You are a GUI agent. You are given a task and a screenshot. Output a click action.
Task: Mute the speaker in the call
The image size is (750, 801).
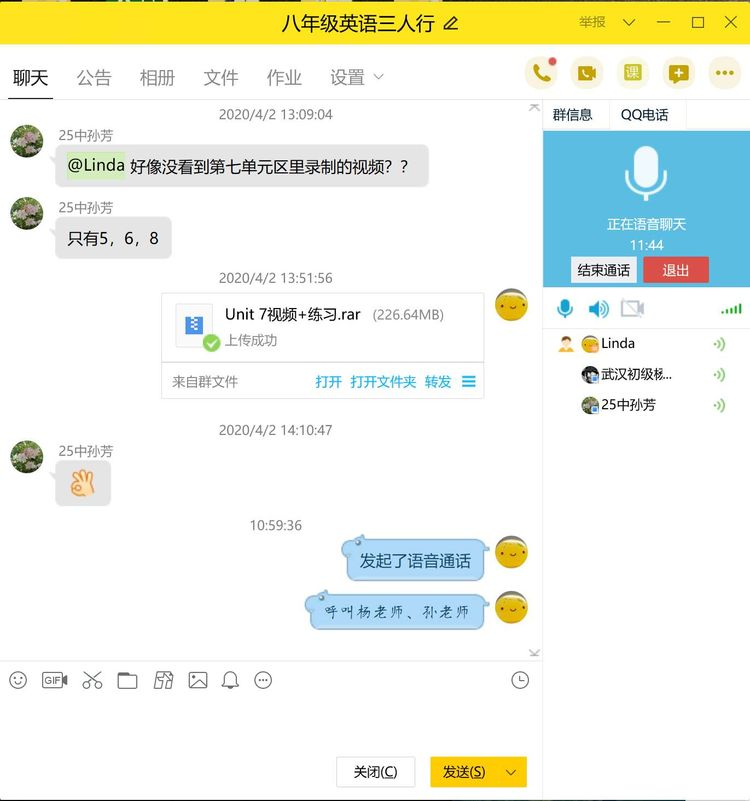coord(598,309)
